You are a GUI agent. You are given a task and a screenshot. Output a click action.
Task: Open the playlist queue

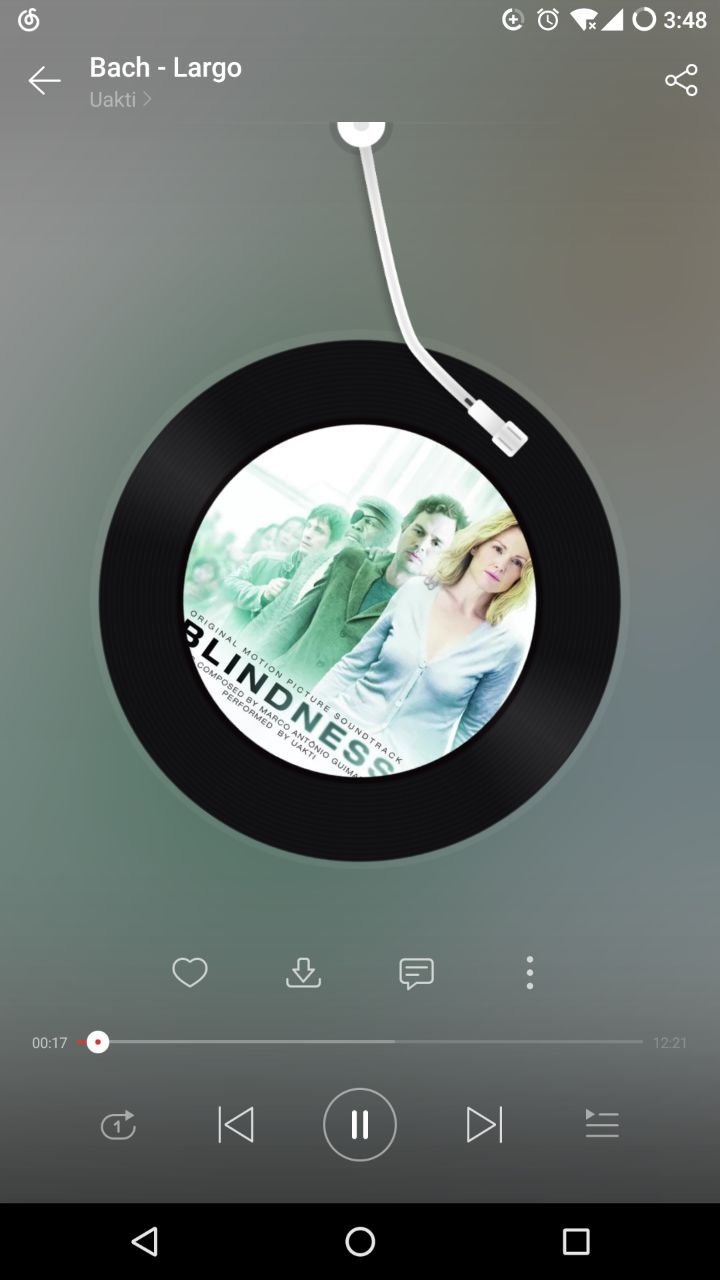point(602,1125)
